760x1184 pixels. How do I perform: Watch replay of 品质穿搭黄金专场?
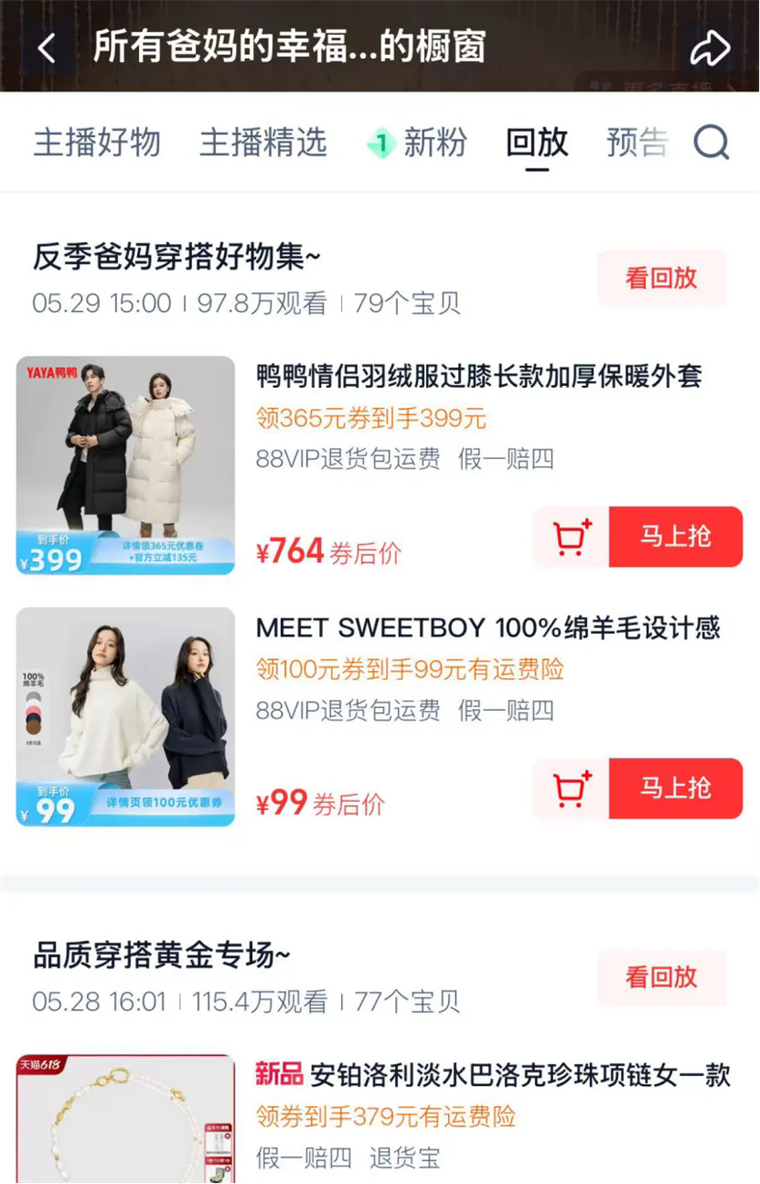click(x=661, y=977)
